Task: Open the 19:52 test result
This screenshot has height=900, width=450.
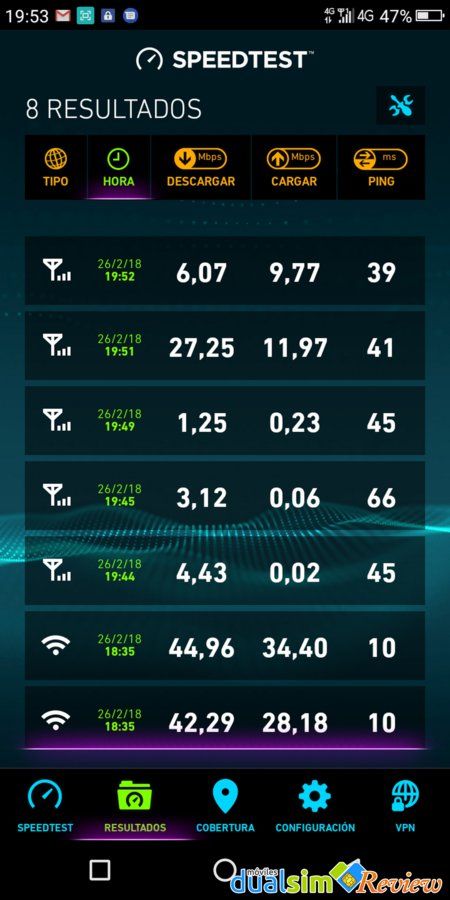Action: click(225, 270)
